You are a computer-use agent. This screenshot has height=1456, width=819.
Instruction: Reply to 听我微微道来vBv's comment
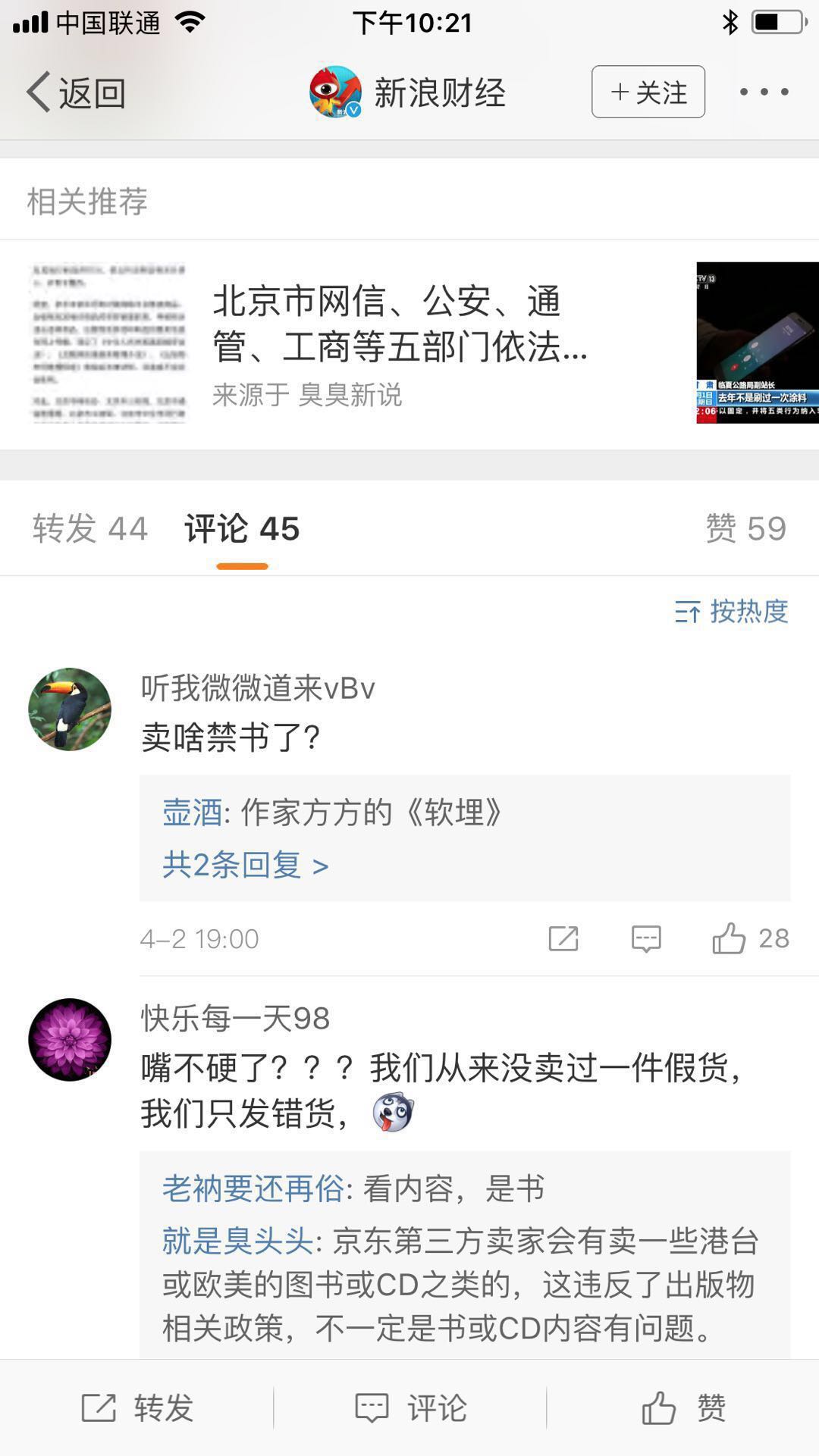646,938
